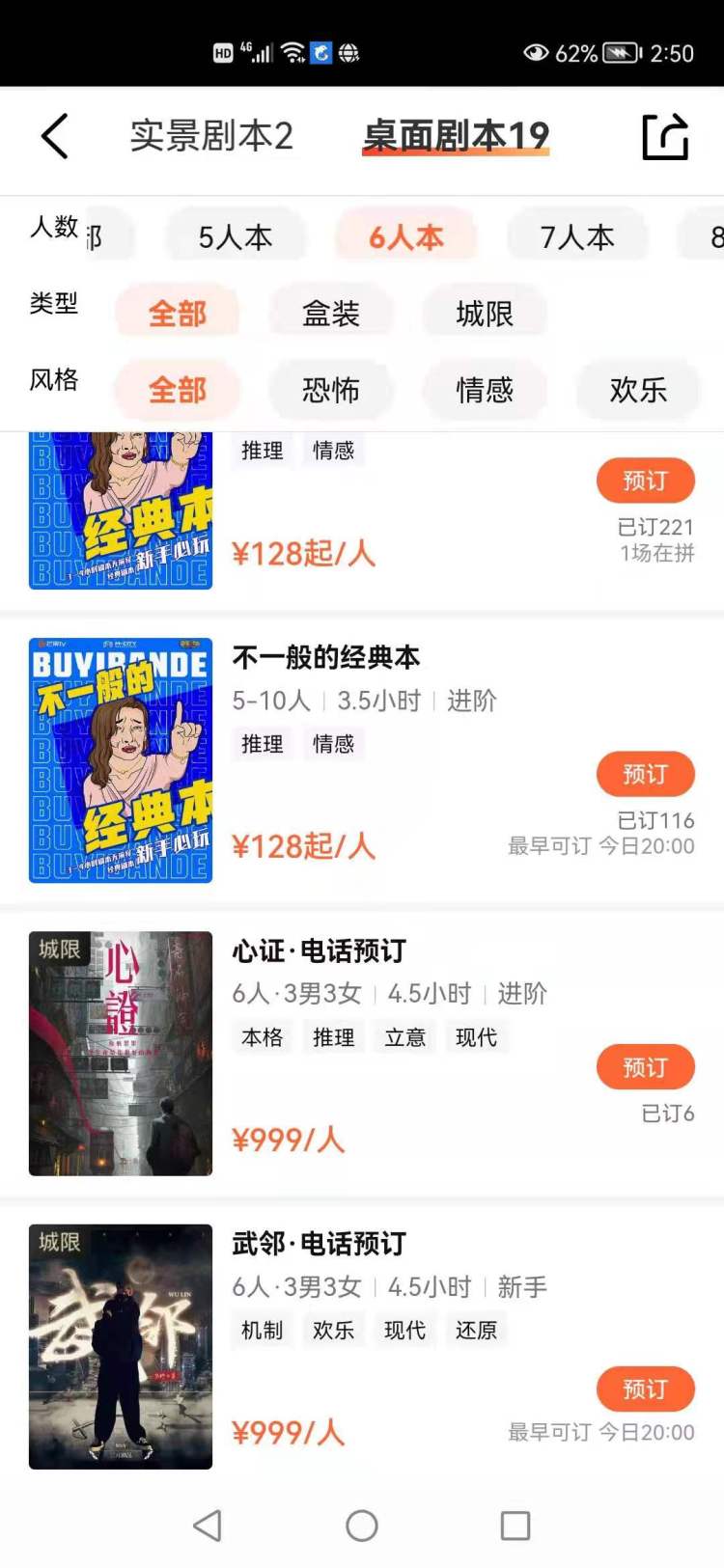The width and height of the screenshot is (724, 1568).
Task: Go back using the top-left arrow
Action: click(55, 136)
